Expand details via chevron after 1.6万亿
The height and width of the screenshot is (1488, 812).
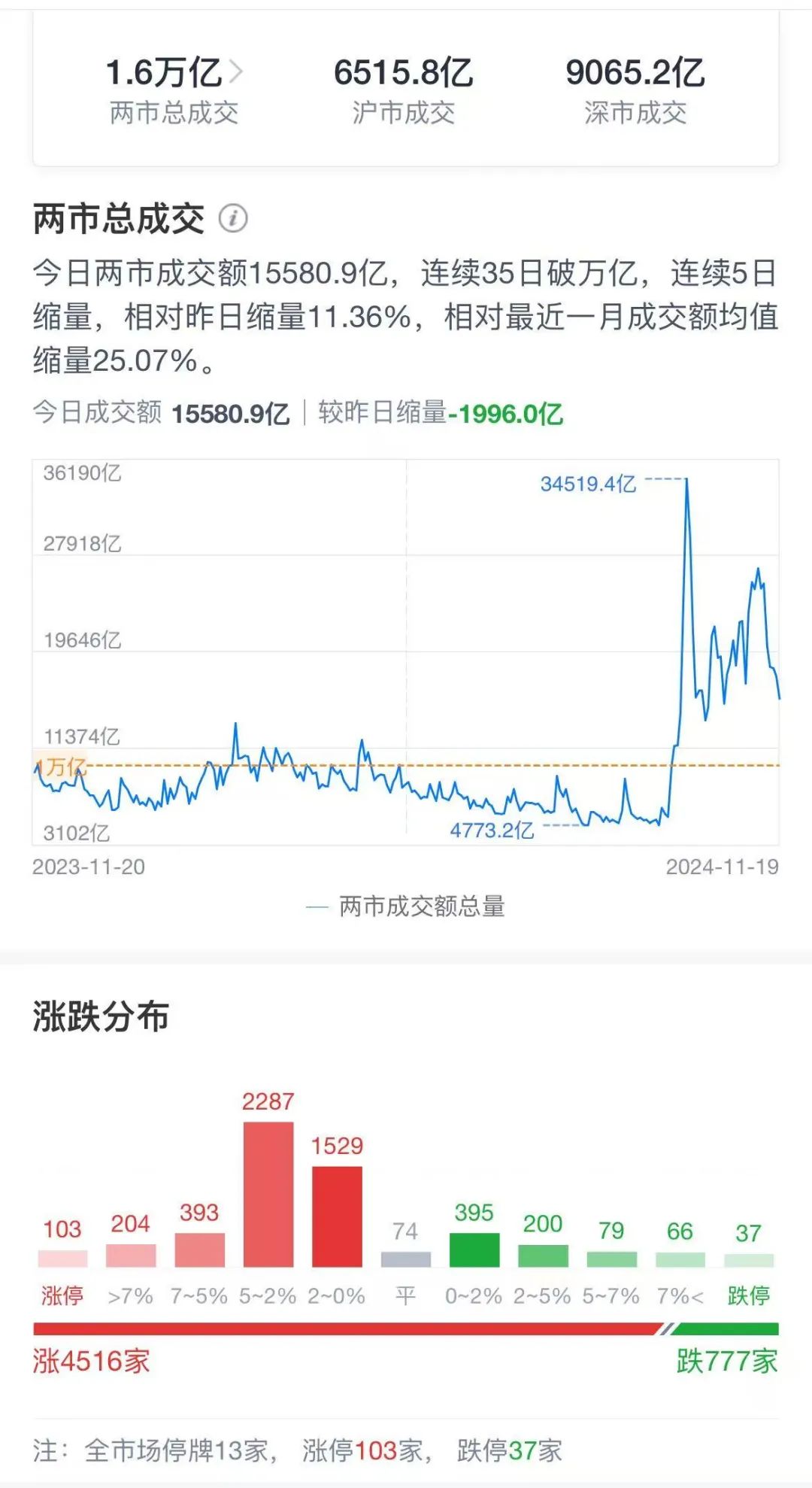pos(235,70)
